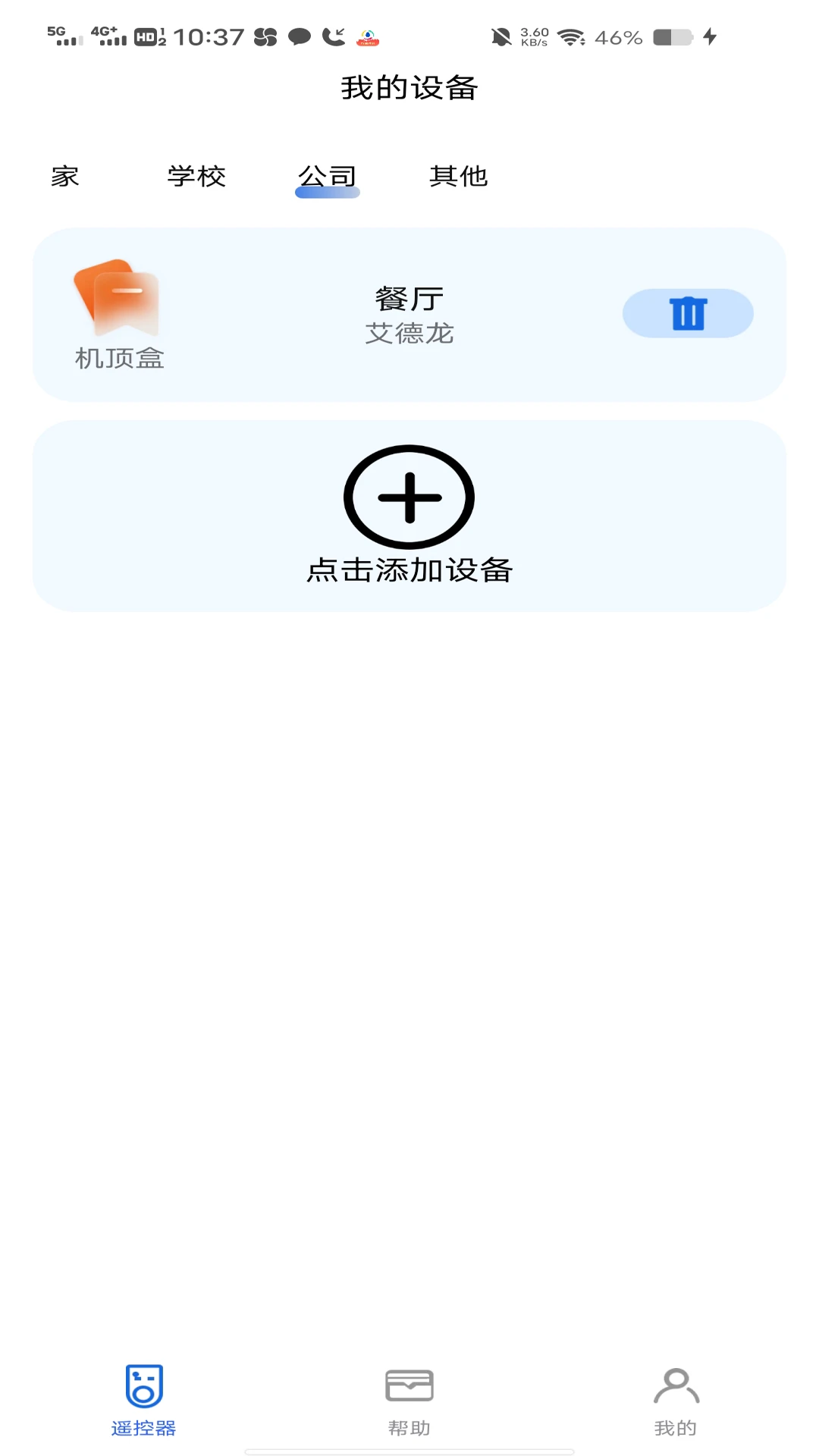Tap the 我的 profile icon
The image size is (819, 1456).
pos(675,1383)
